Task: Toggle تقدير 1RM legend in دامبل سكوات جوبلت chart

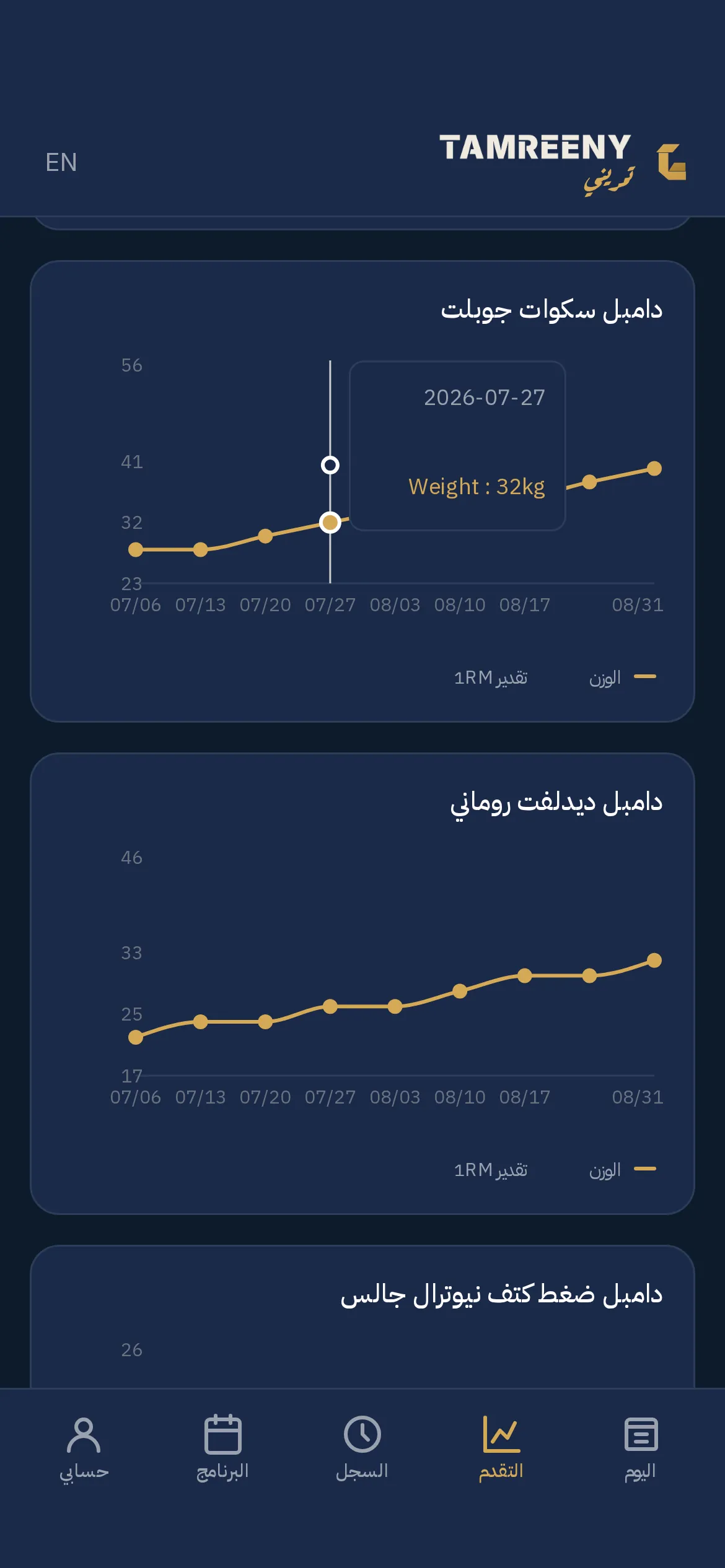Action: point(491,677)
